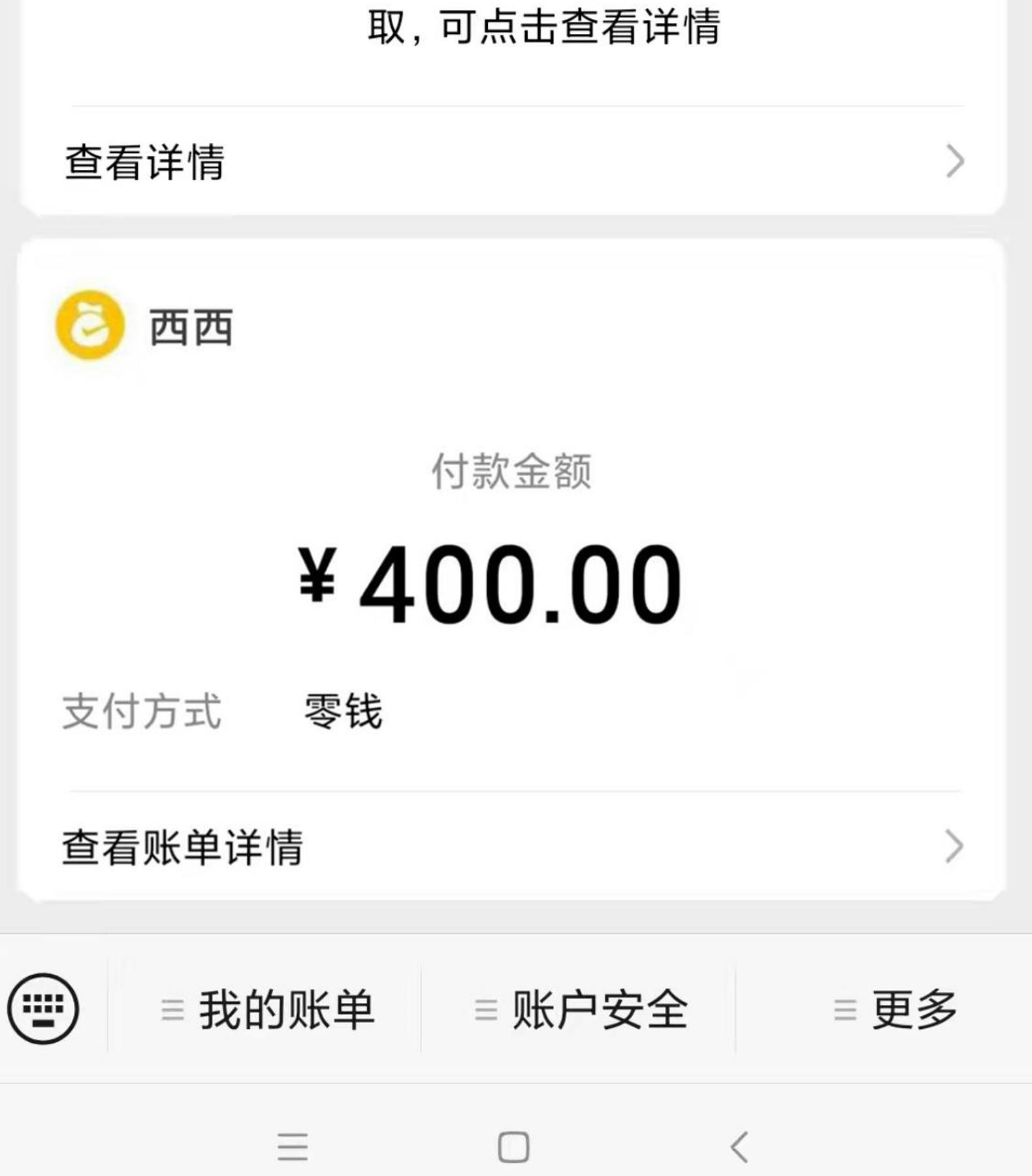This screenshot has height=1176, width=1032.
Task: Open the 更多 menu
Action: point(895,1009)
